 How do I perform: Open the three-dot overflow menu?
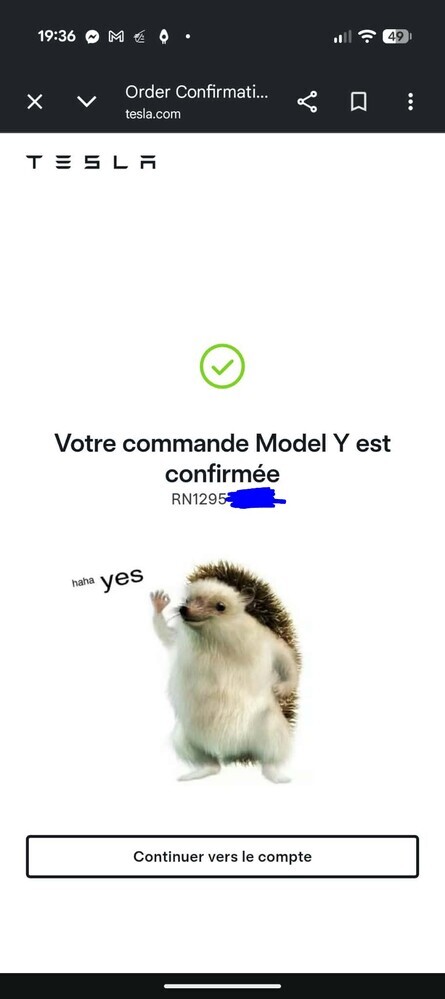(410, 102)
